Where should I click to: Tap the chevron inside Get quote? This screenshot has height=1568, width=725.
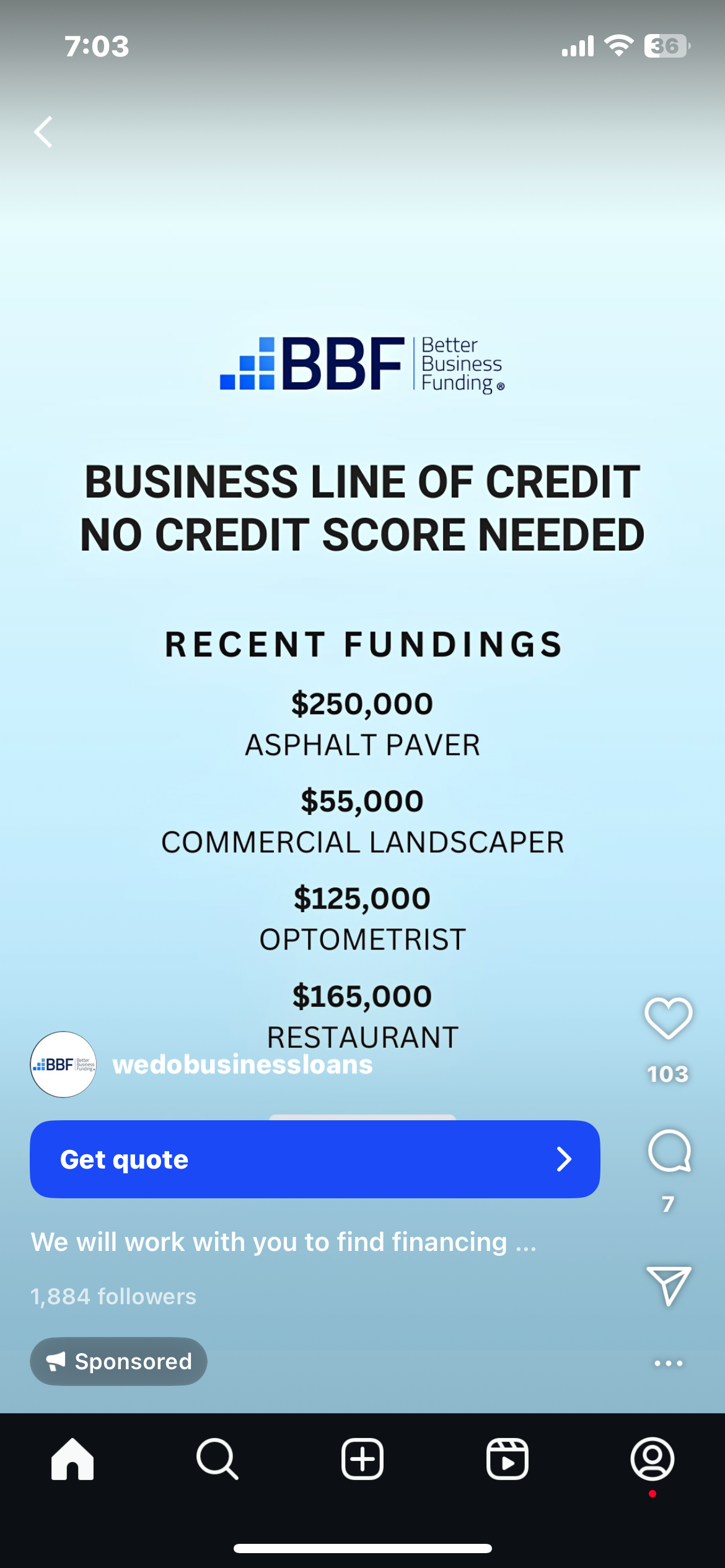point(563,1159)
